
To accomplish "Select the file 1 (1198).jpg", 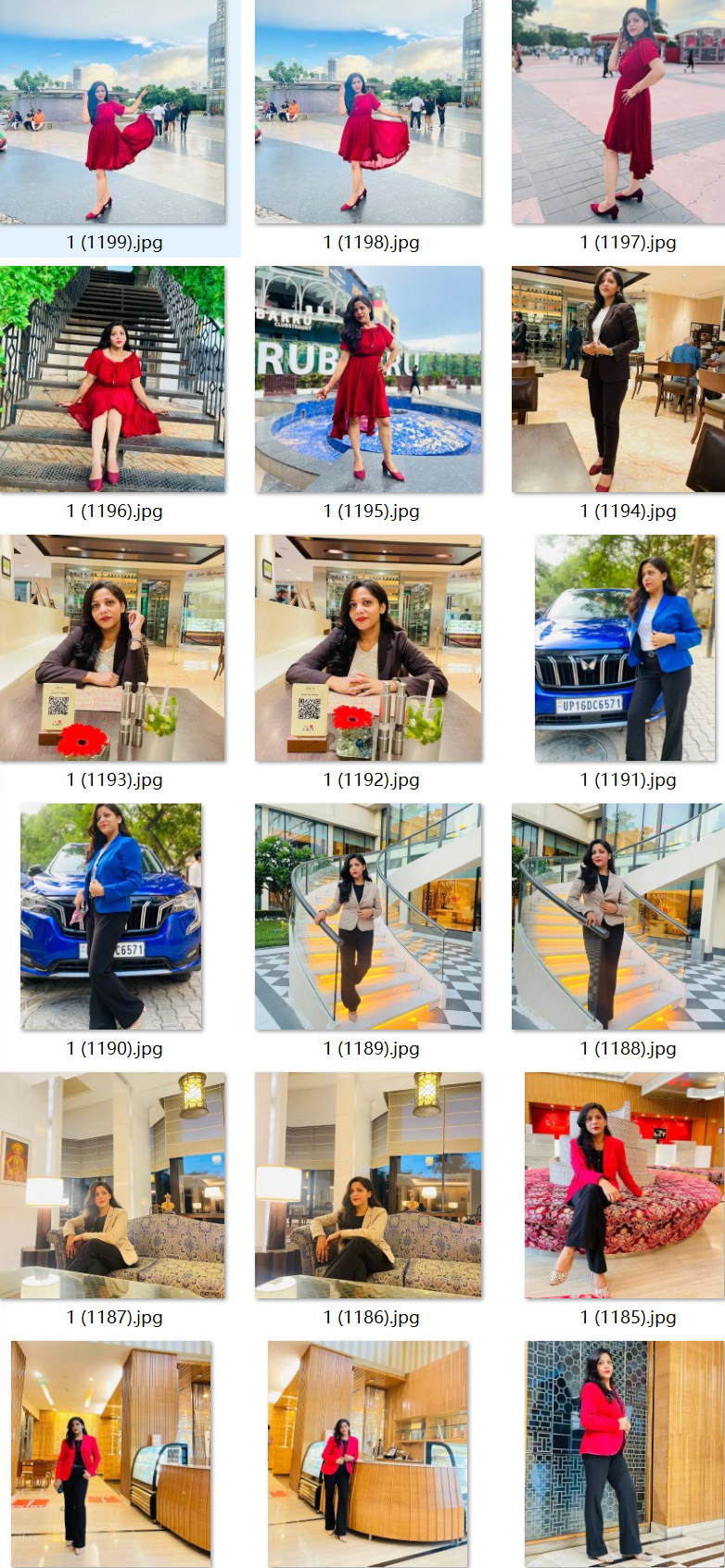I will point(368,111).
